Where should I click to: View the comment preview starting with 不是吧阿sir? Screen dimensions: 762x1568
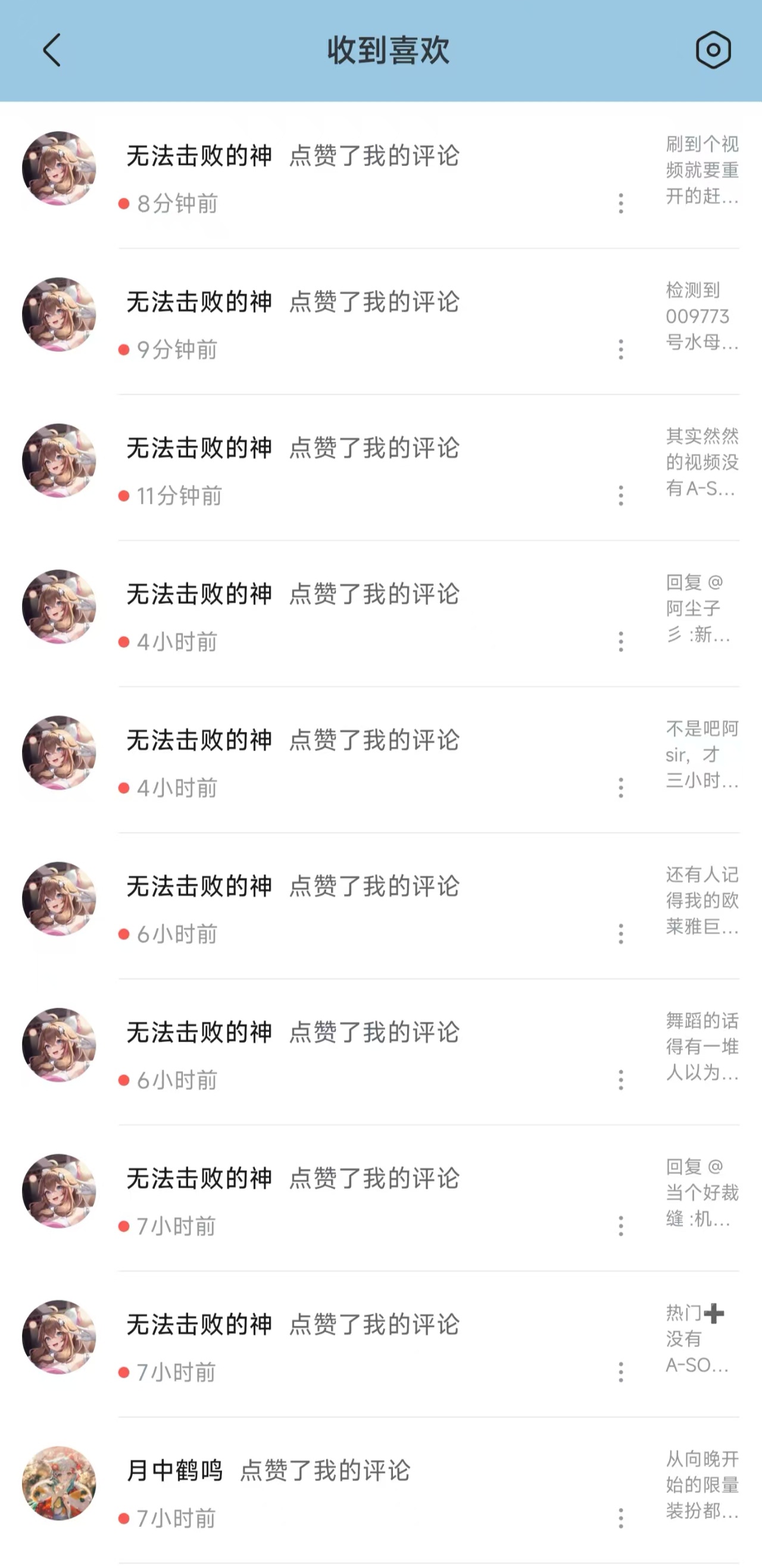point(701,754)
